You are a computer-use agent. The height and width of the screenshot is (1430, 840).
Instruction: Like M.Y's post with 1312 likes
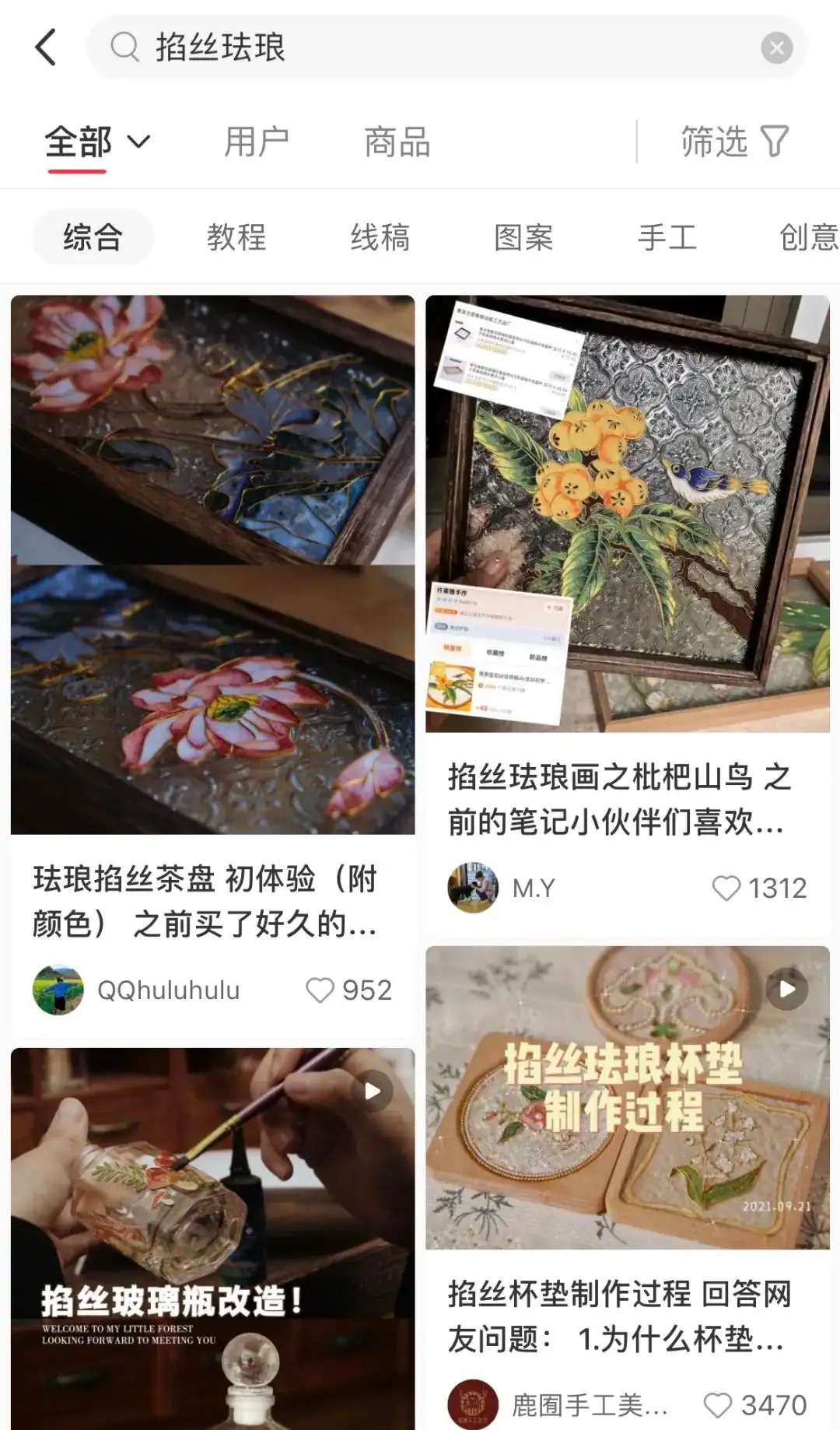[x=726, y=888]
